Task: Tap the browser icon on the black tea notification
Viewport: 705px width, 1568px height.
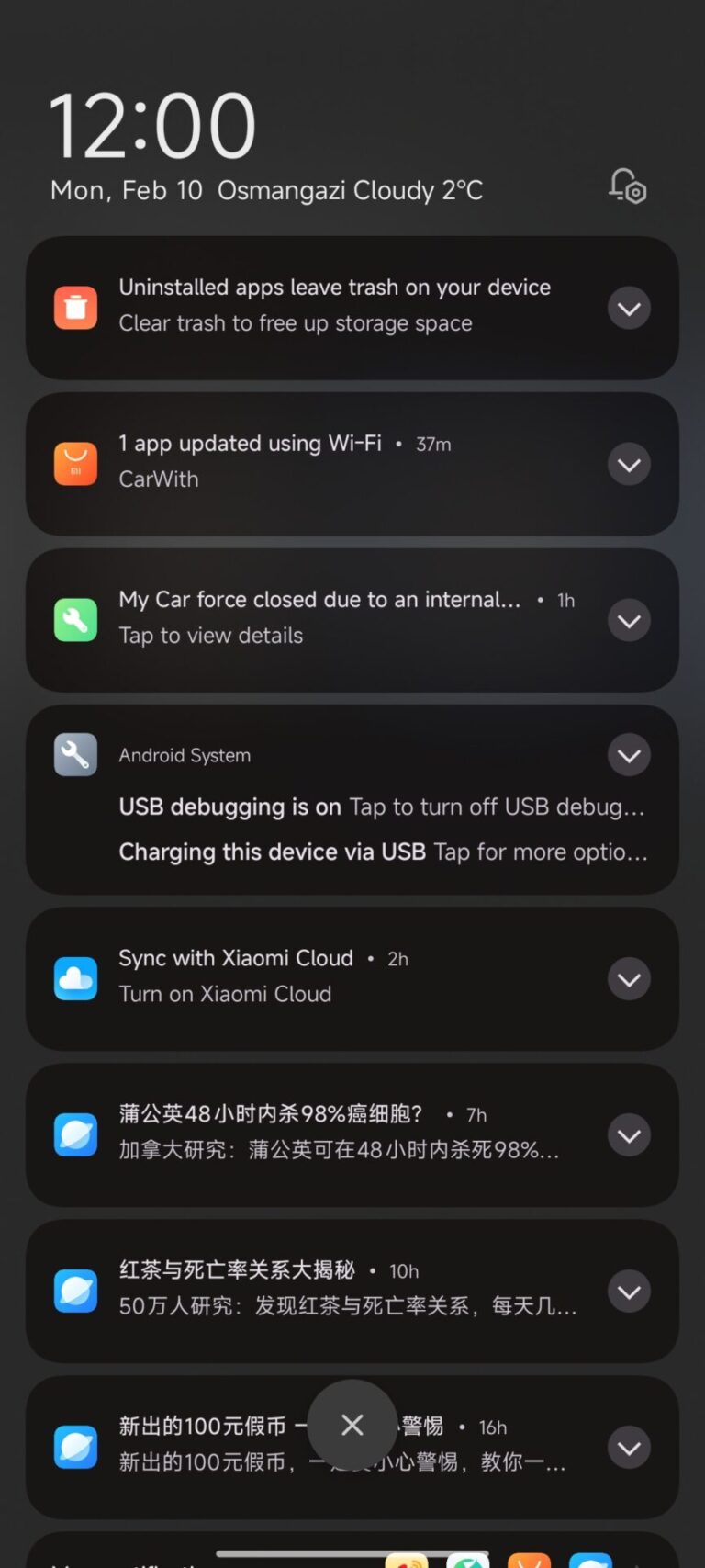Action: pyautogui.click(x=75, y=1291)
